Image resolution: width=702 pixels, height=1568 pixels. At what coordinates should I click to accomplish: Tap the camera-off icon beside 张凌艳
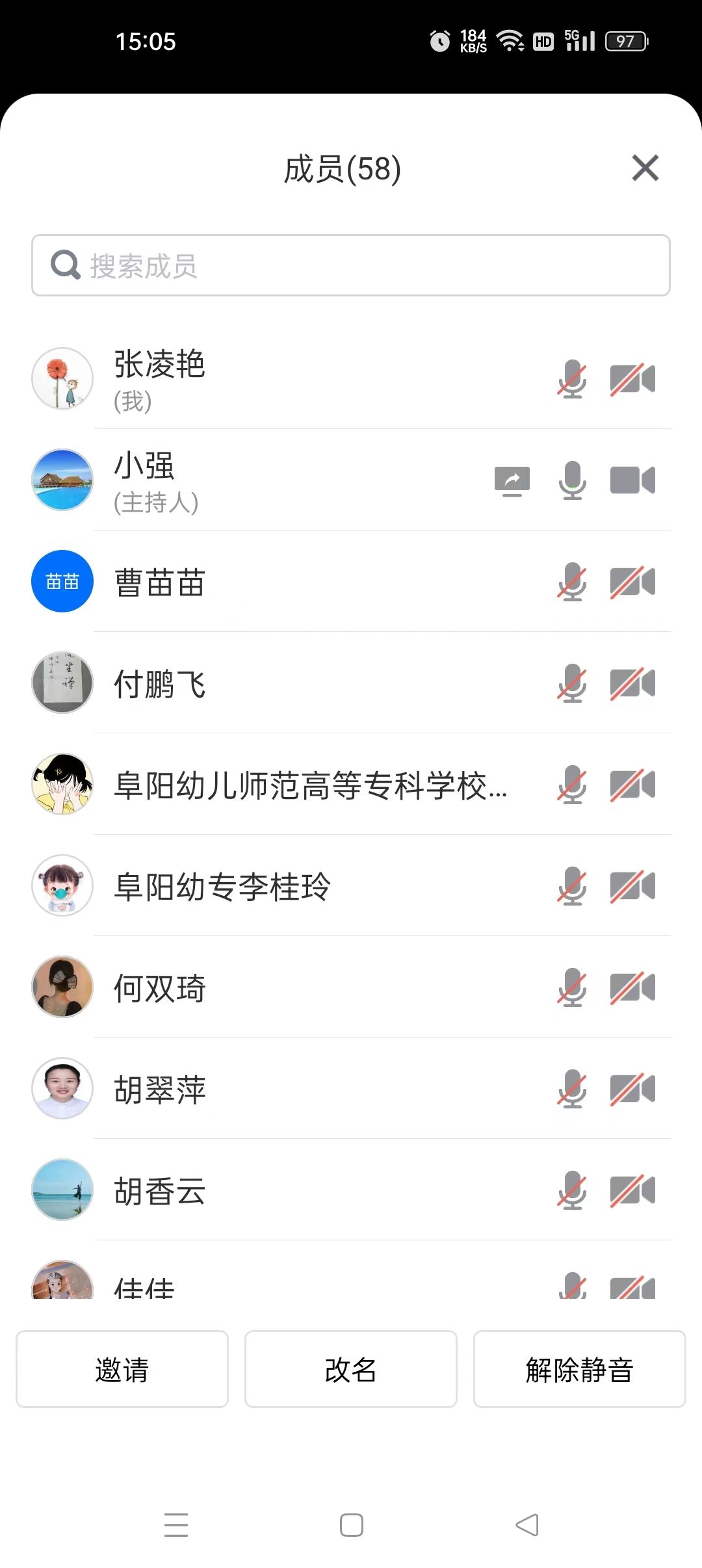(632, 379)
